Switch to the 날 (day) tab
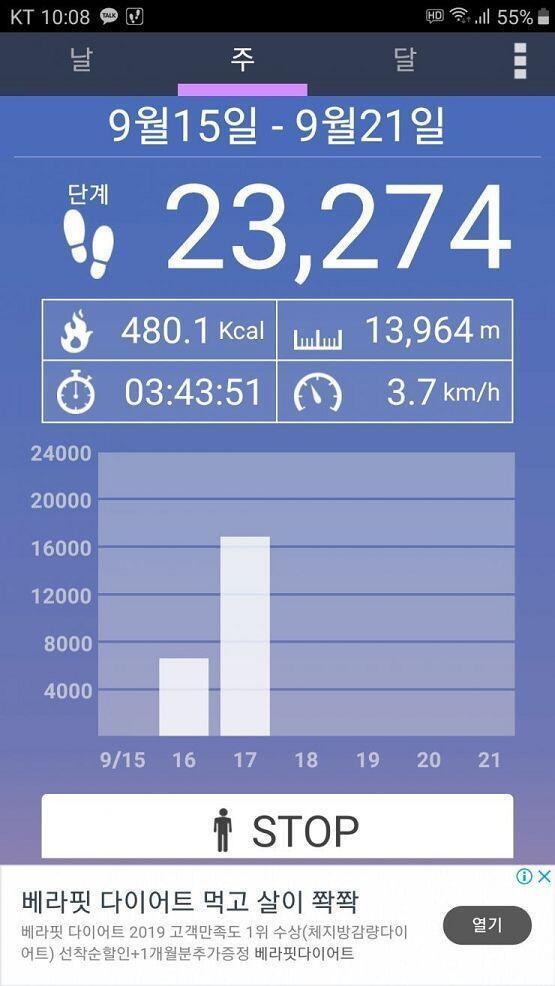 coord(81,60)
